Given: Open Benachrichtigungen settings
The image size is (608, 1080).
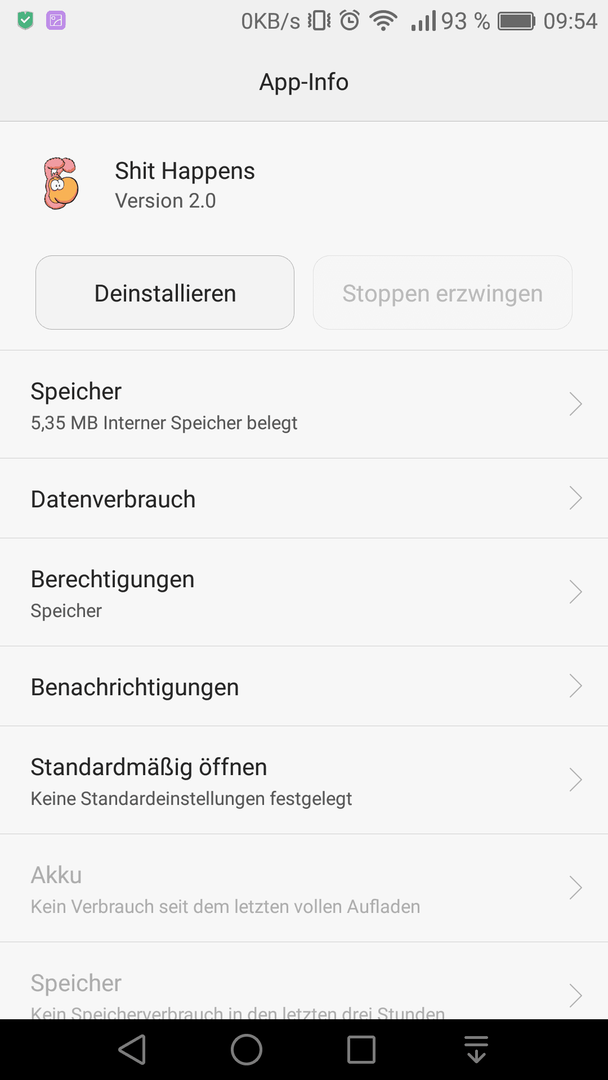Looking at the screenshot, I should click(304, 686).
